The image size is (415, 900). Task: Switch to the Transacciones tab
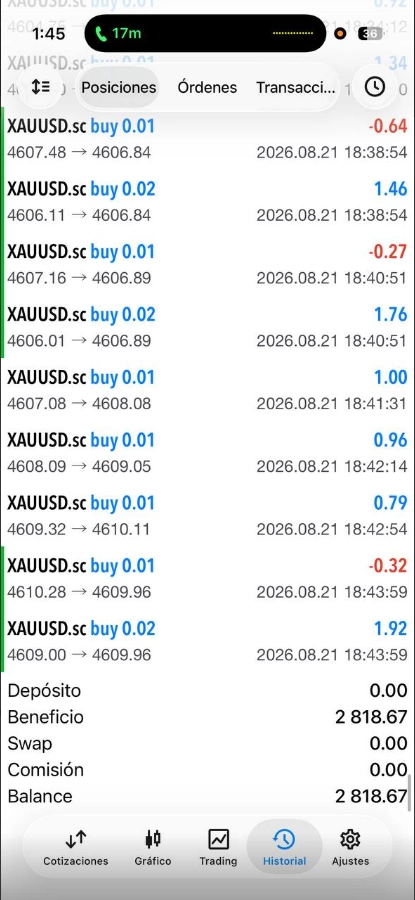coord(295,87)
